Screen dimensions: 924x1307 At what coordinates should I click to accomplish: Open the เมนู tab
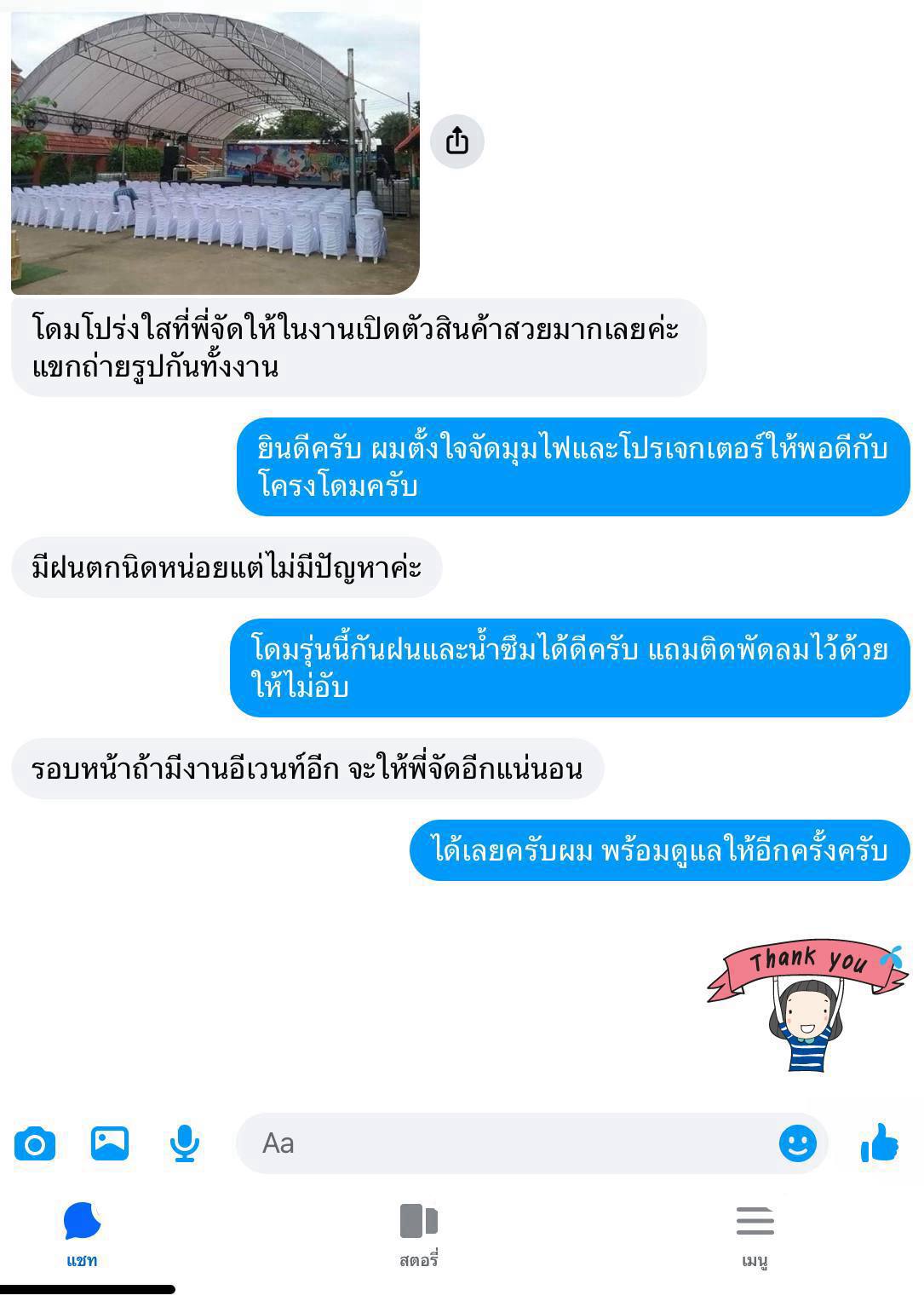pos(755,1235)
